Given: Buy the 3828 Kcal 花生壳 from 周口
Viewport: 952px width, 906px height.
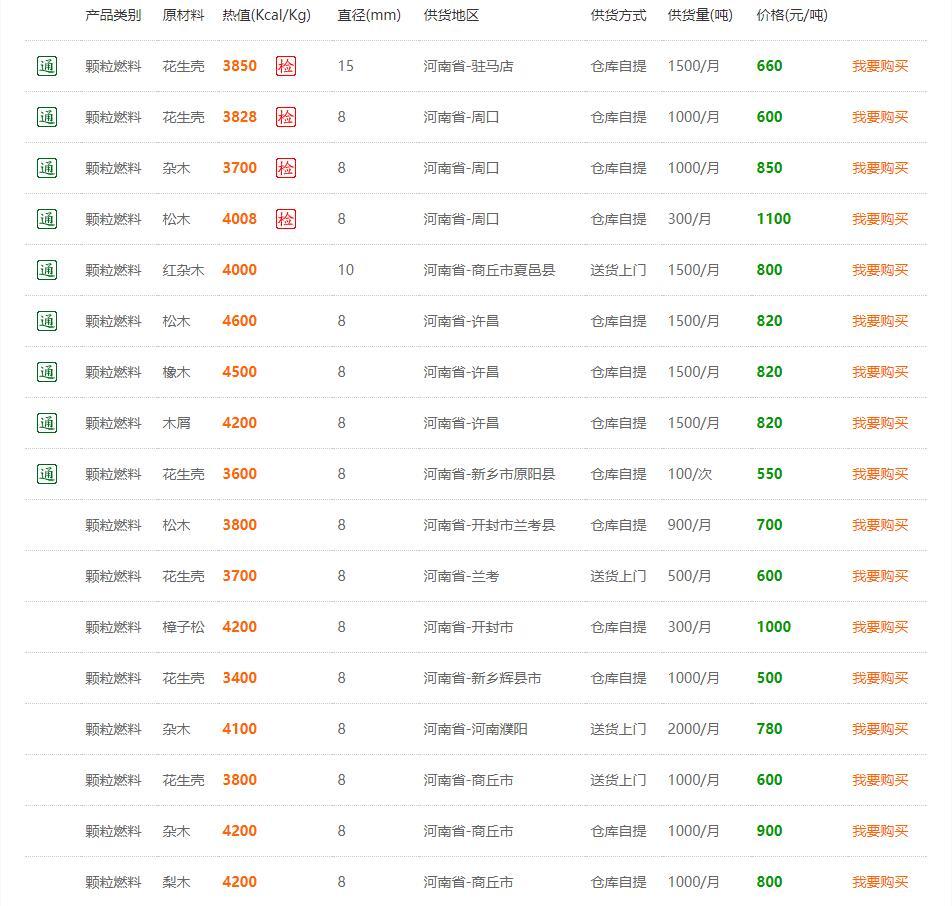Looking at the screenshot, I should pyautogui.click(x=880, y=117).
